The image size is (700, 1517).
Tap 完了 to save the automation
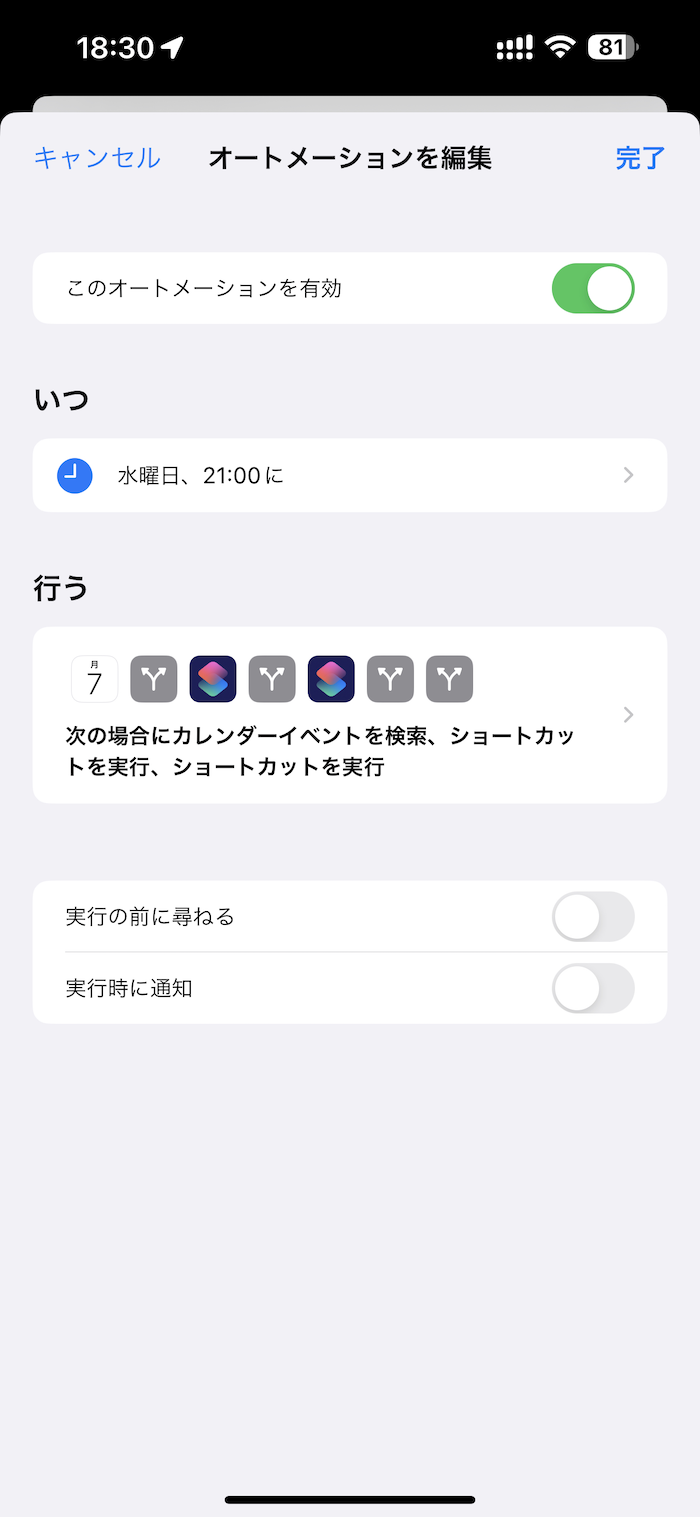[x=640, y=158]
